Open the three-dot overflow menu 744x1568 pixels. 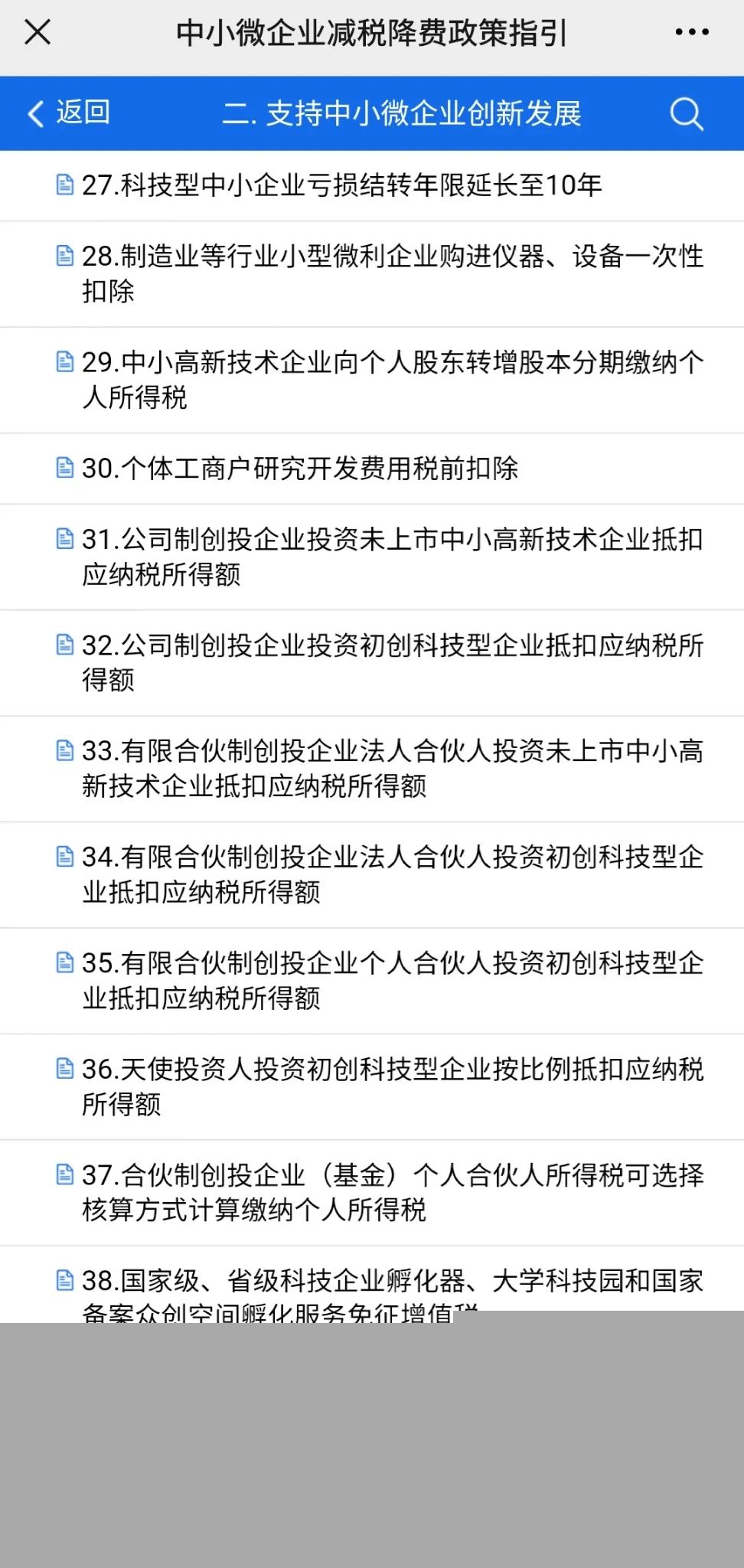[692, 32]
